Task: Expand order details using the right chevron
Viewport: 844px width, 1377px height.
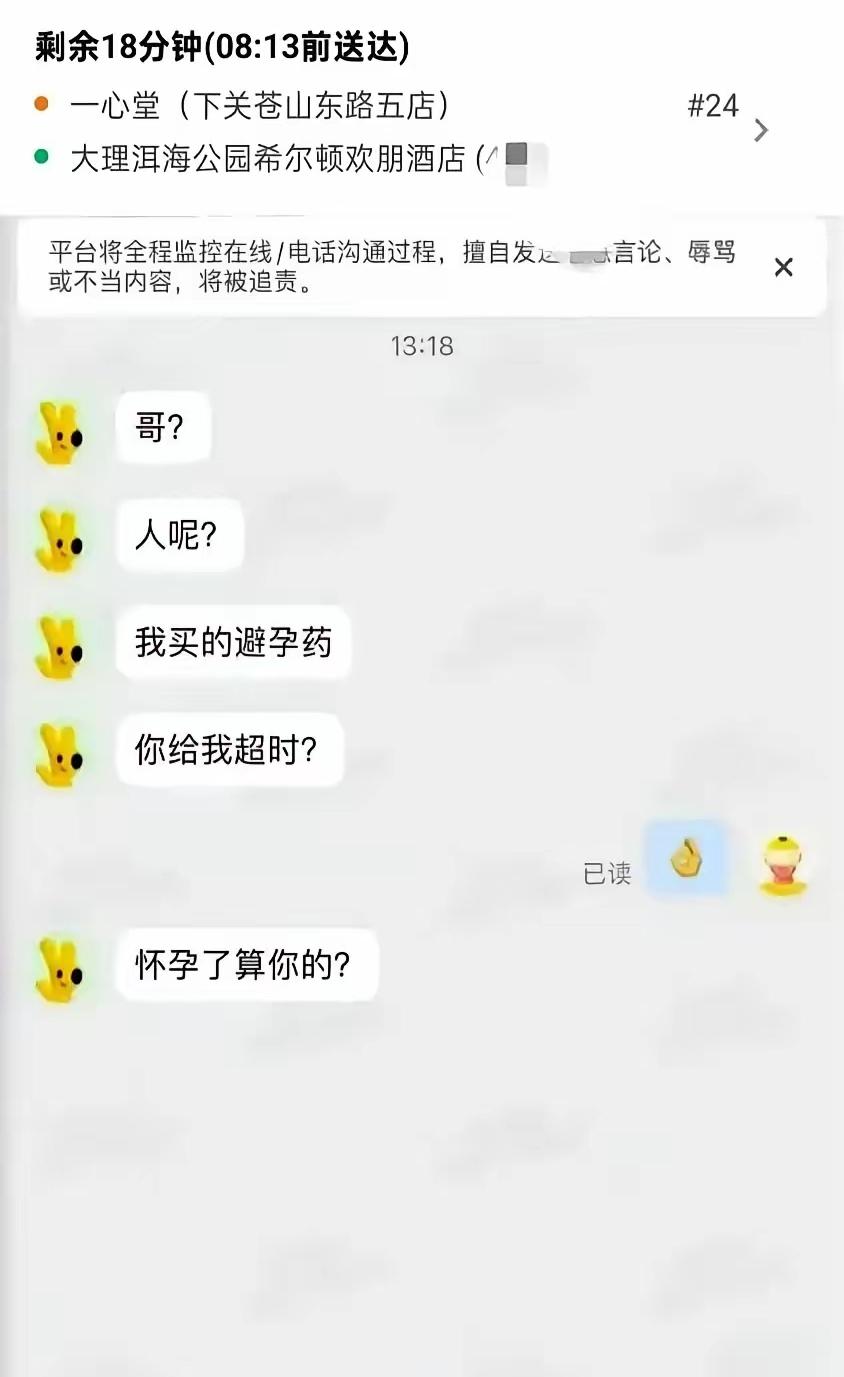Action: coord(761,130)
